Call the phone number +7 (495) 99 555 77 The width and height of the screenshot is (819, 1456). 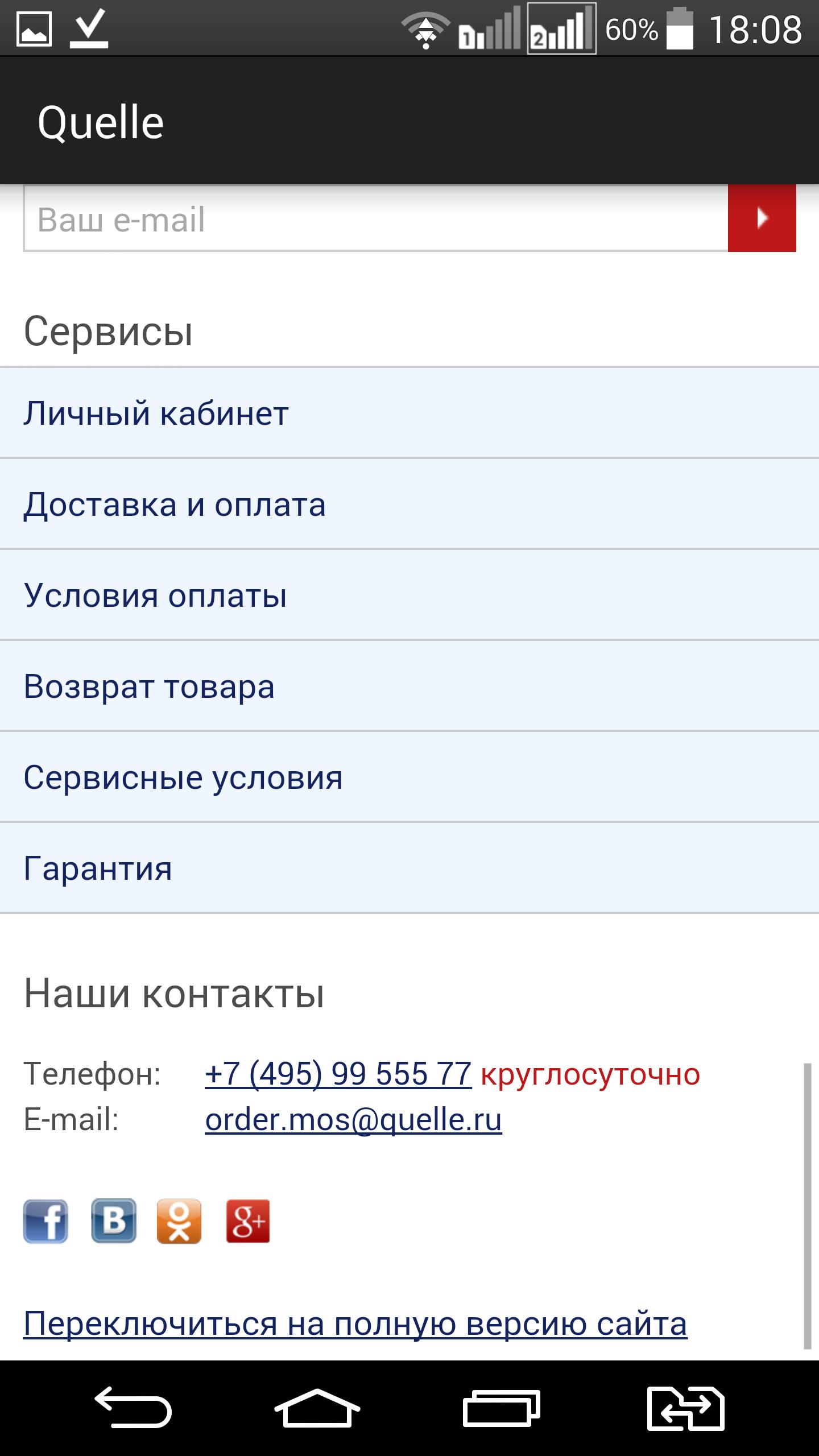(338, 1074)
